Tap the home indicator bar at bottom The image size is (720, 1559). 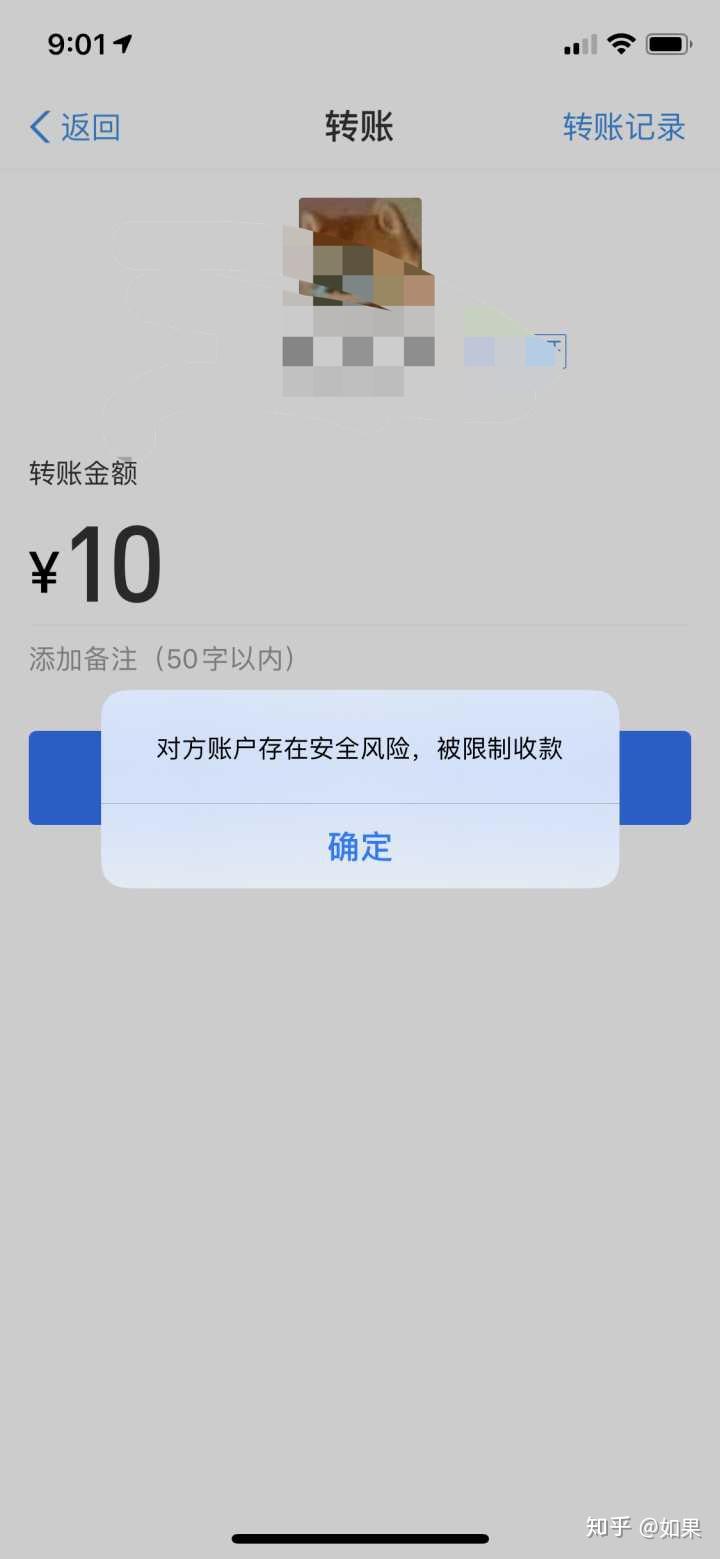tap(358, 1539)
